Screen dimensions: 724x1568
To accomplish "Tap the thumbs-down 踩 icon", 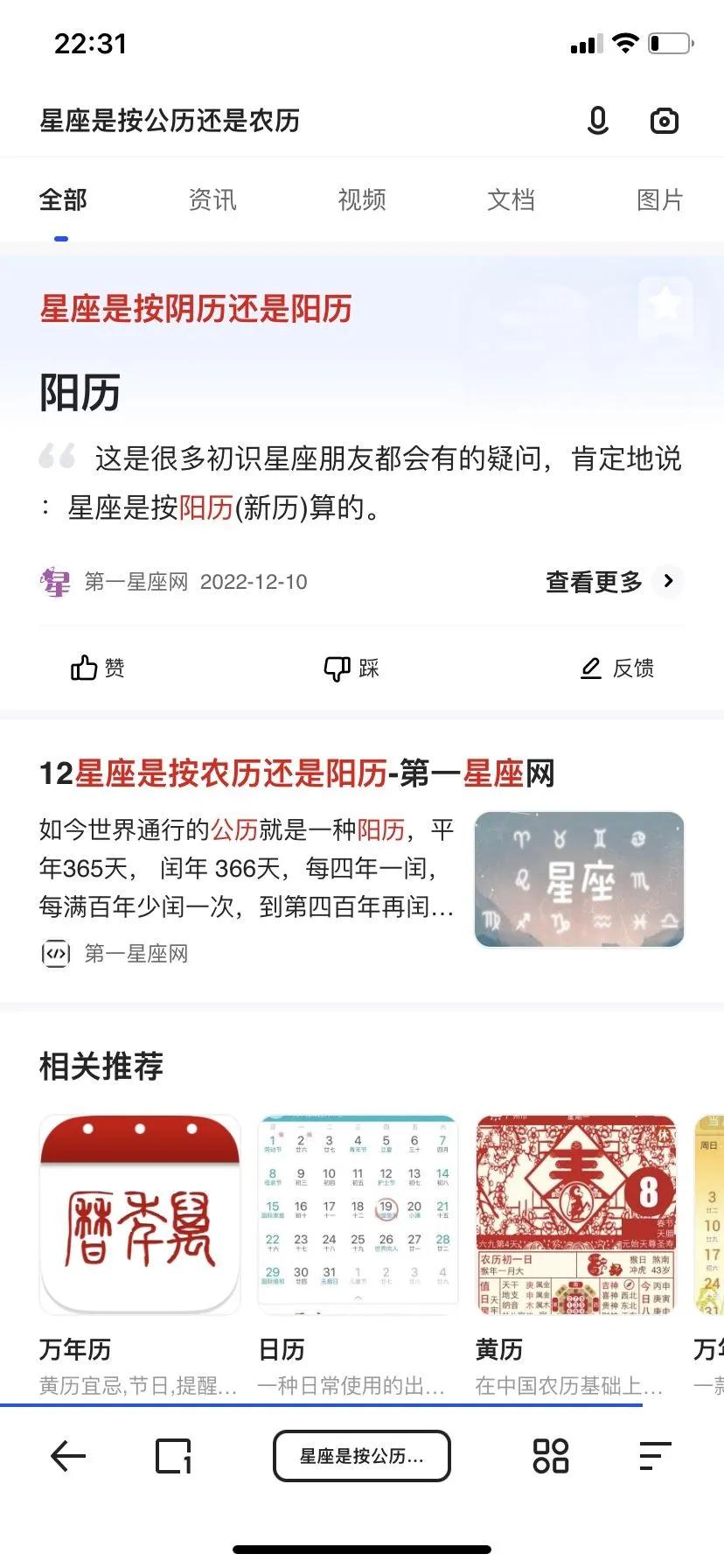I will coord(349,668).
